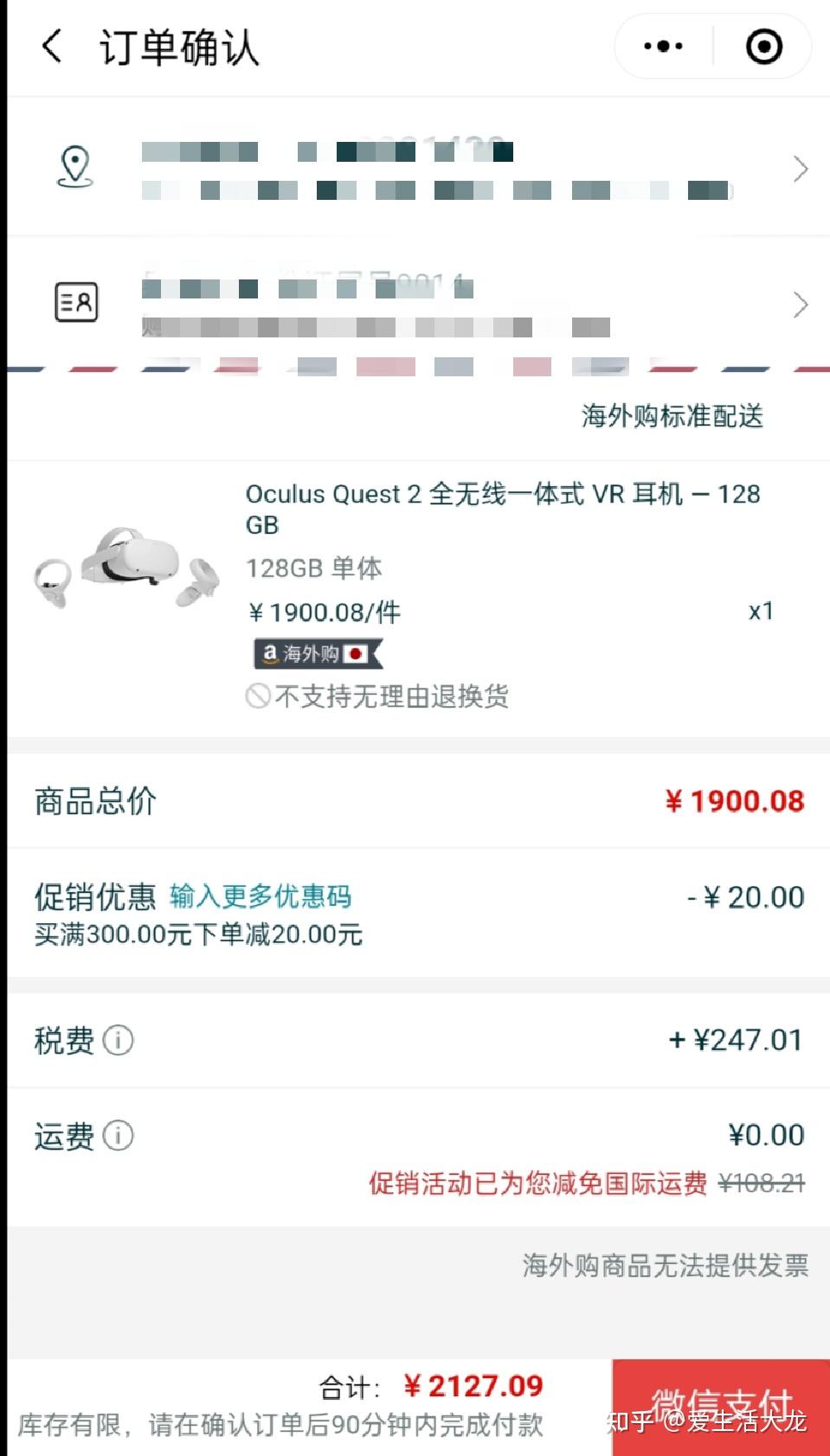Click the 商品总价 ¥1900.08 amount
The height and width of the screenshot is (1456, 830).
coord(735,800)
